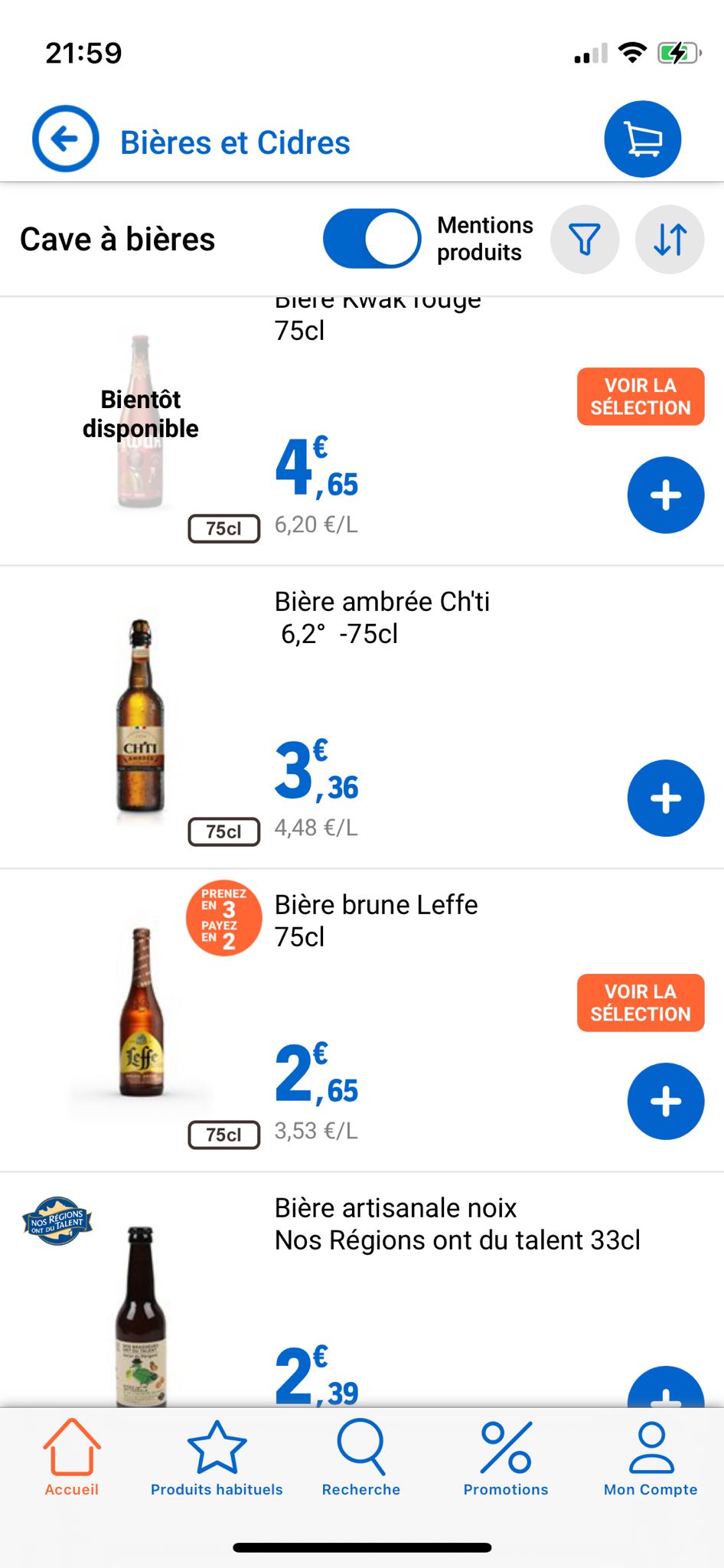Open the Recherche tab

point(361,1458)
